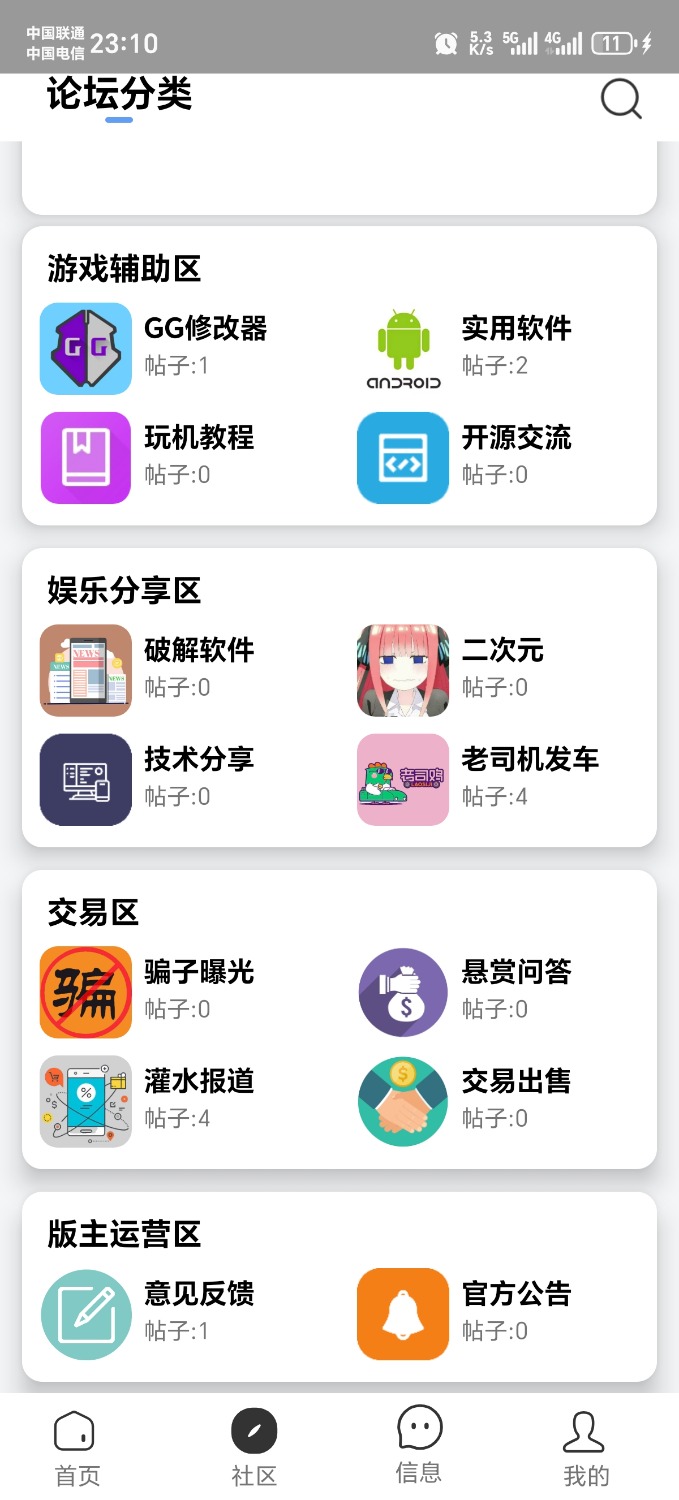Open the search icon in the header
Image resolution: width=679 pixels, height=1500 pixels.
tap(621, 99)
